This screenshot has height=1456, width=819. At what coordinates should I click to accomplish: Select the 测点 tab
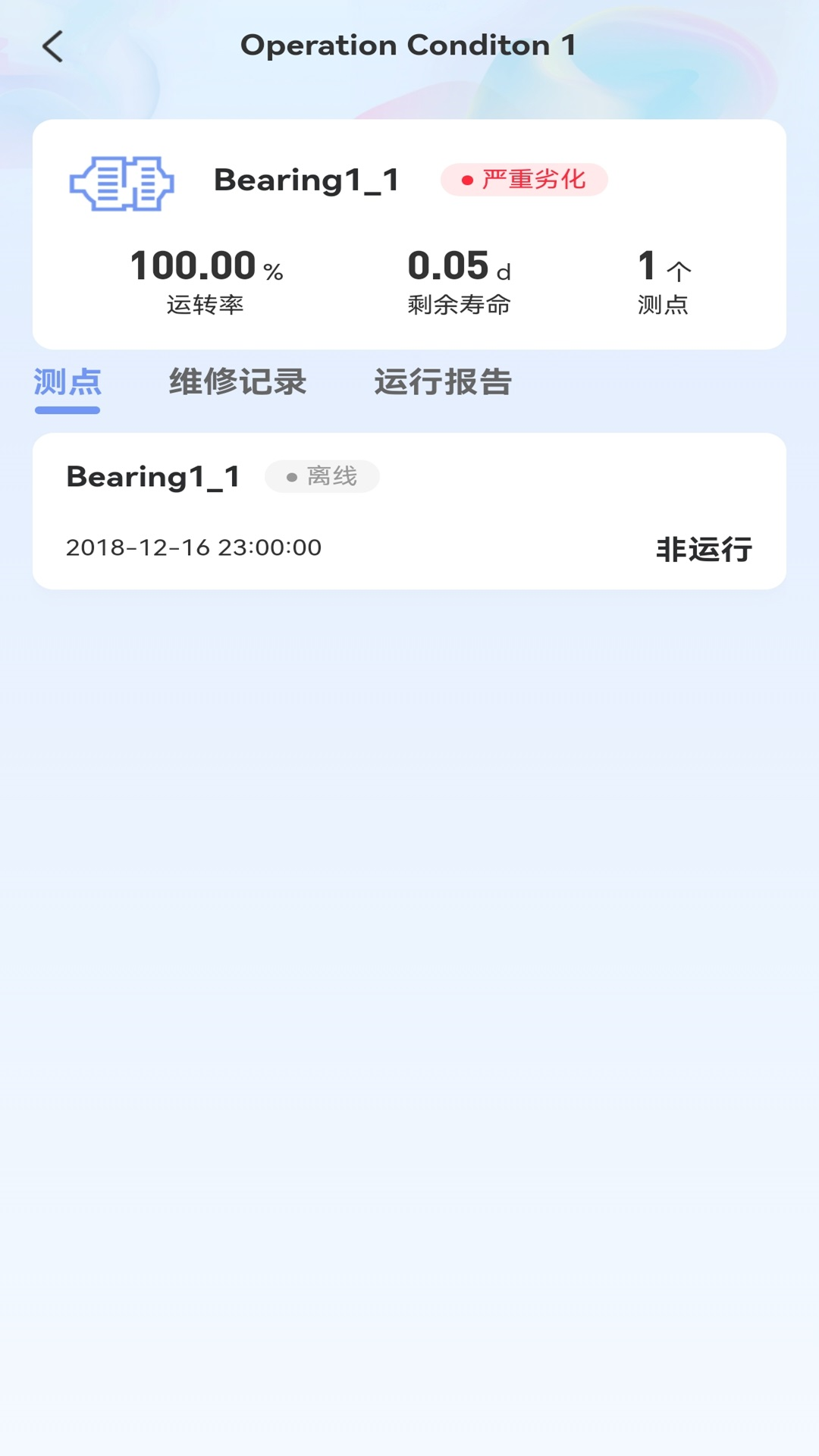pyautogui.click(x=67, y=382)
